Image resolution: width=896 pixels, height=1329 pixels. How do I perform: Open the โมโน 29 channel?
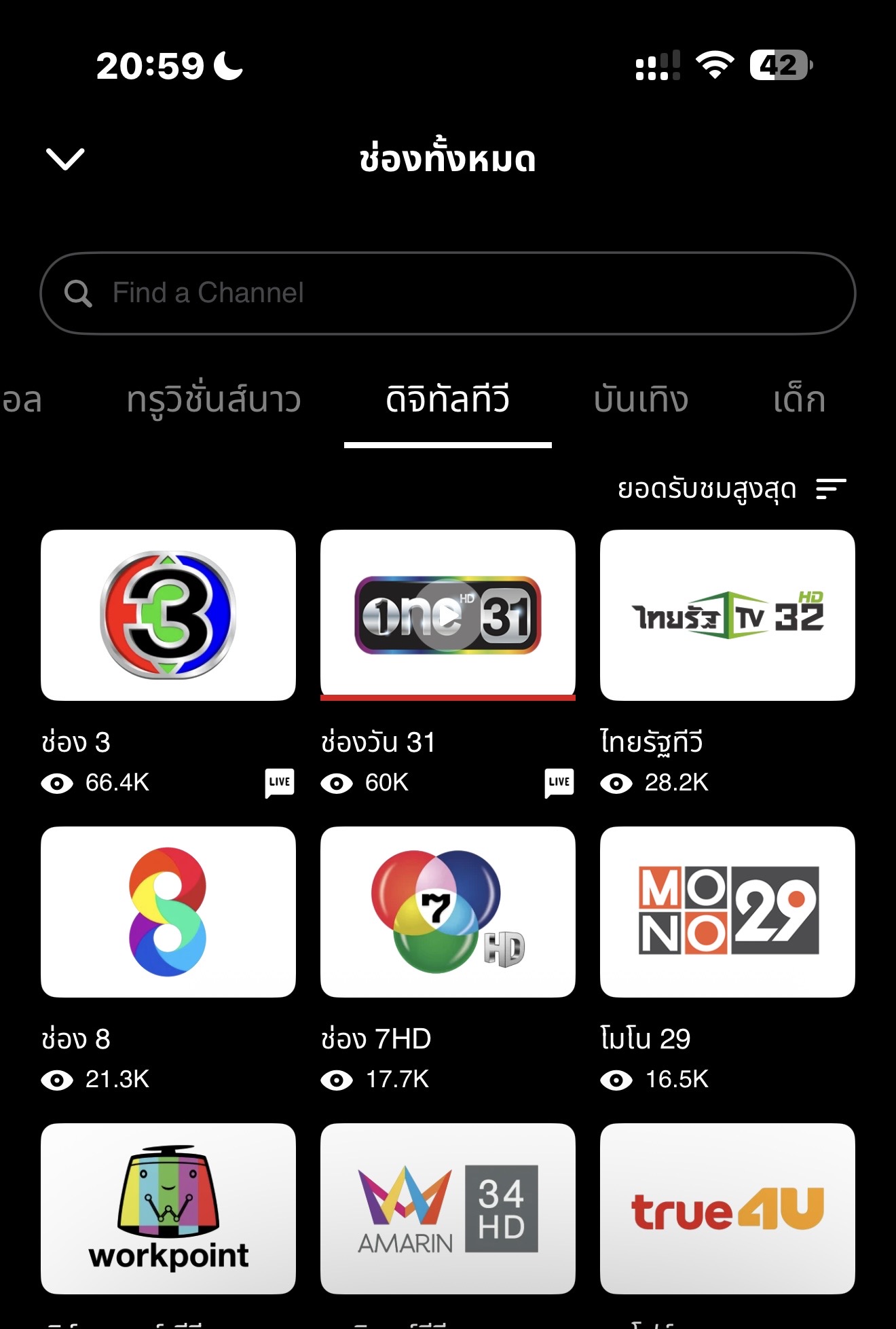pyautogui.click(x=727, y=912)
